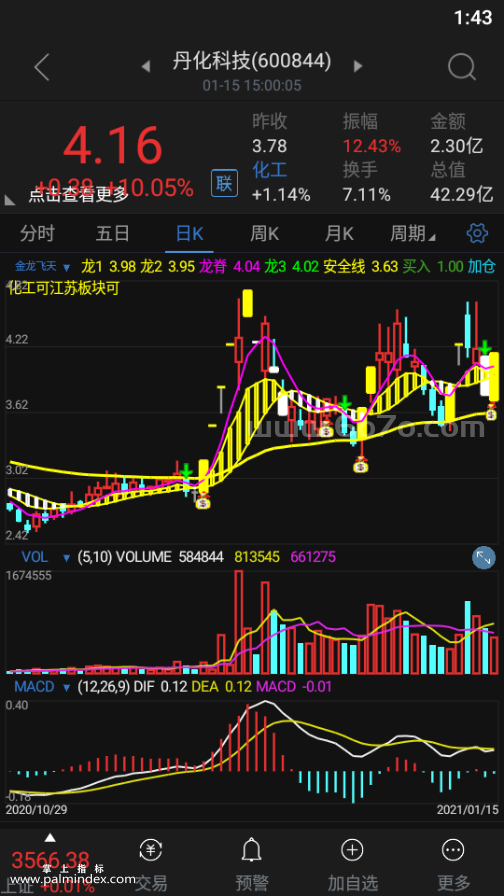Open the 交易 trading tab
This screenshot has width=504, height=896.
(x=151, y=865)
